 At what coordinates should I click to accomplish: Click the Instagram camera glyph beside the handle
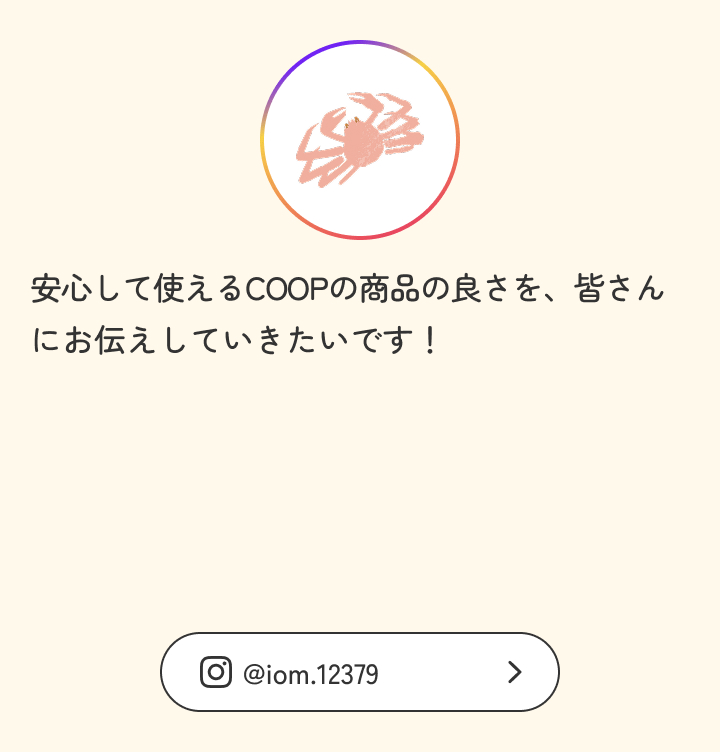[x=215, y=672]
